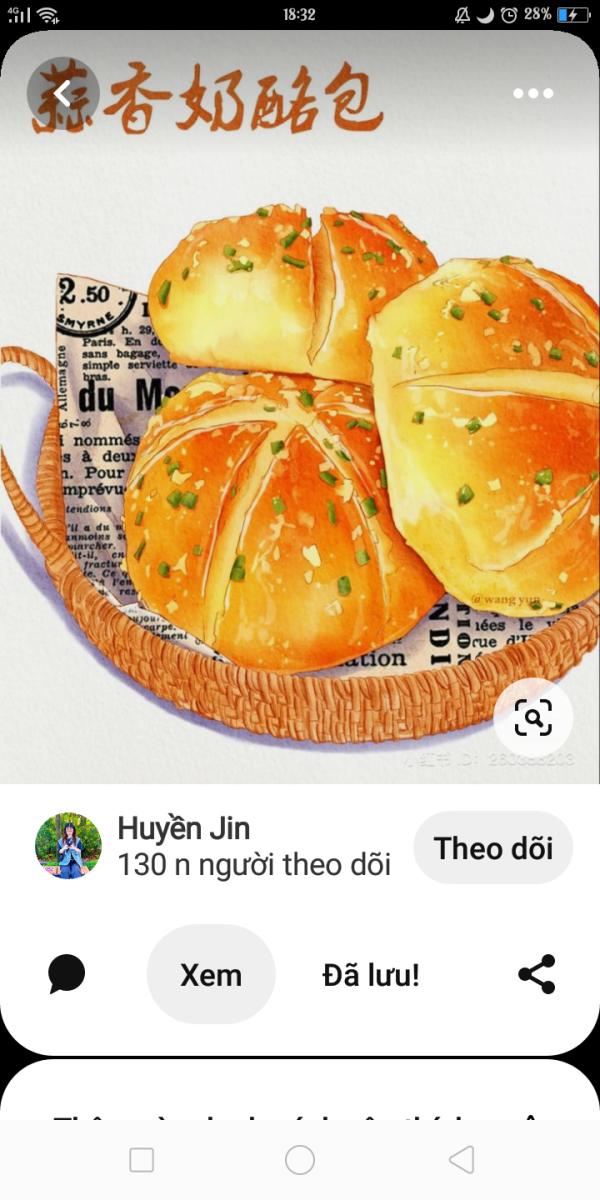Open Huyền Jin's profile avatar
The height and width of the screenshot is (1200, 600).
[68, 846]
